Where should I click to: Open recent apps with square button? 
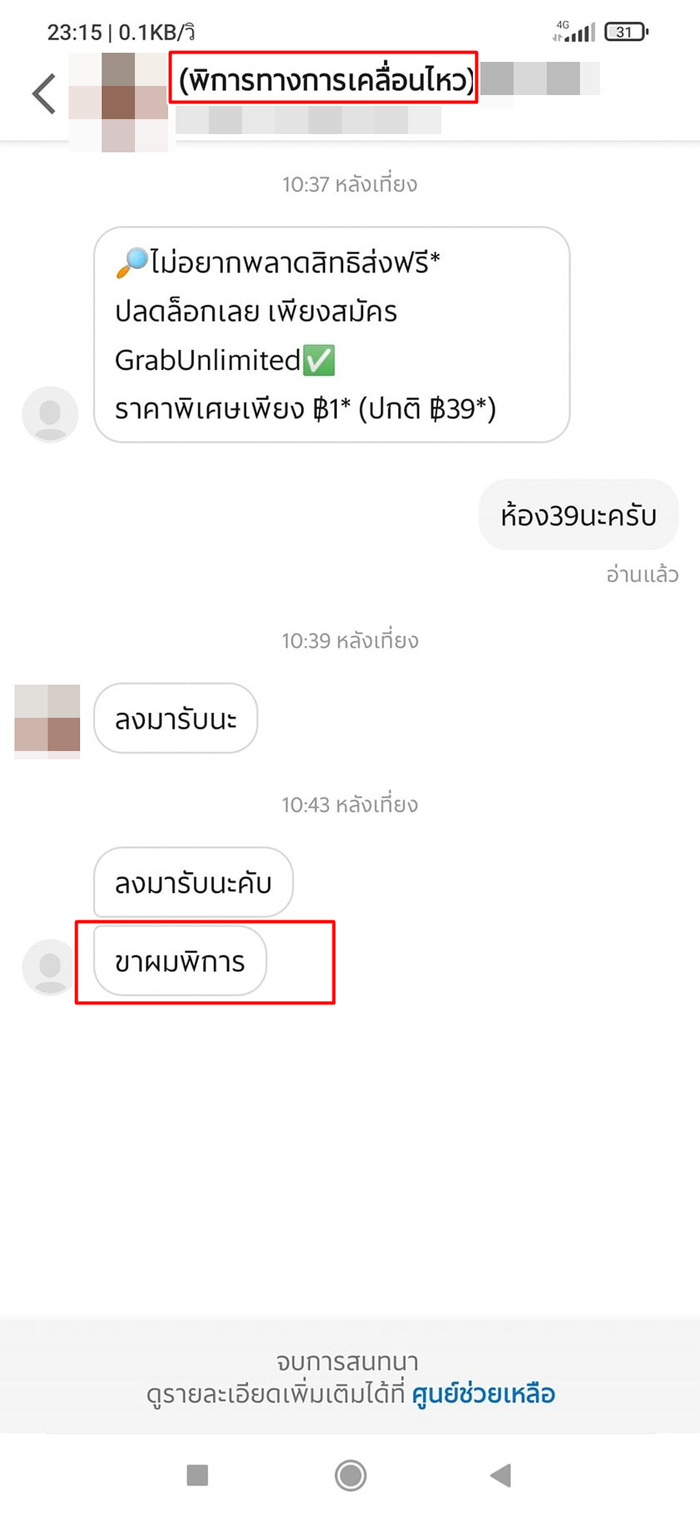click(198, 1474)
